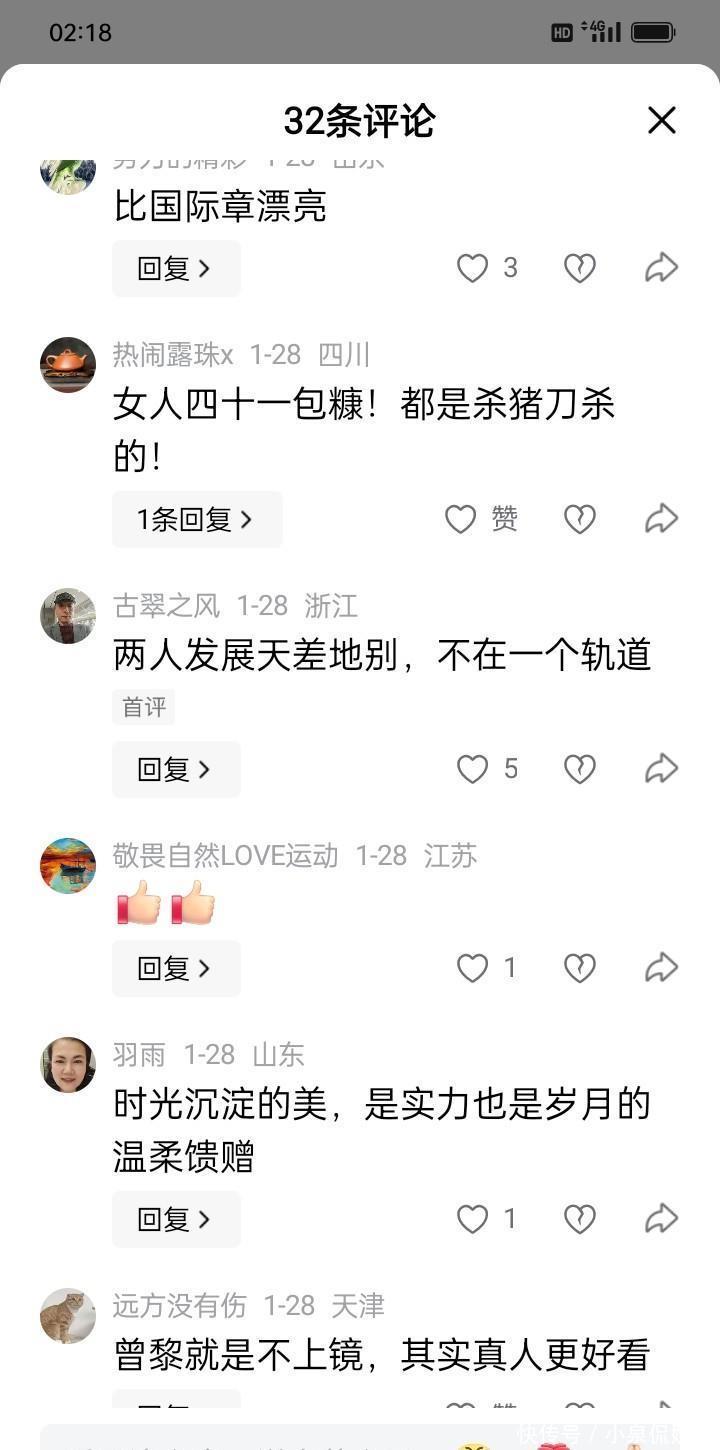
Task: Like 敬畏自然LOVE运动's comment
Action: click(x=487, y=968)
